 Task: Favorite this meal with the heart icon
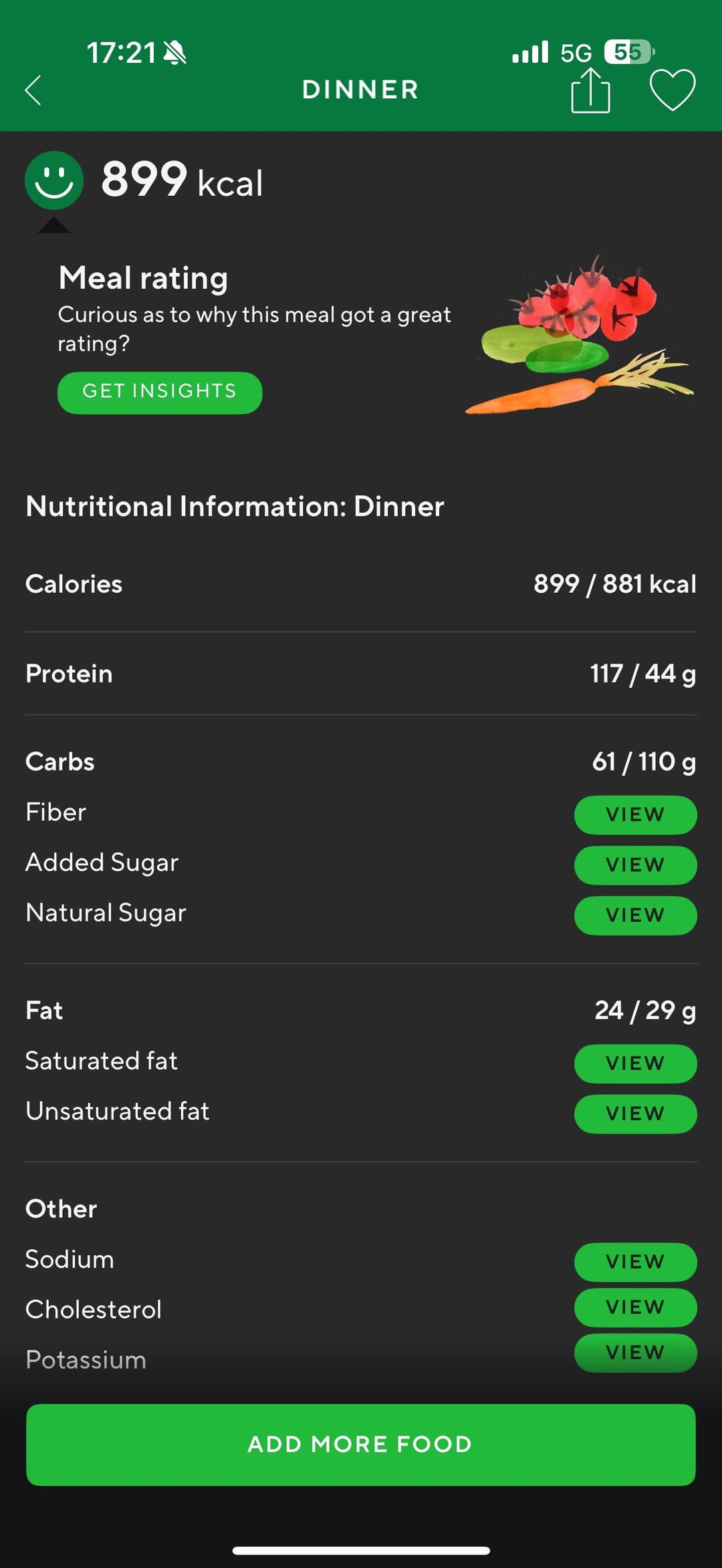pos(673,90)
